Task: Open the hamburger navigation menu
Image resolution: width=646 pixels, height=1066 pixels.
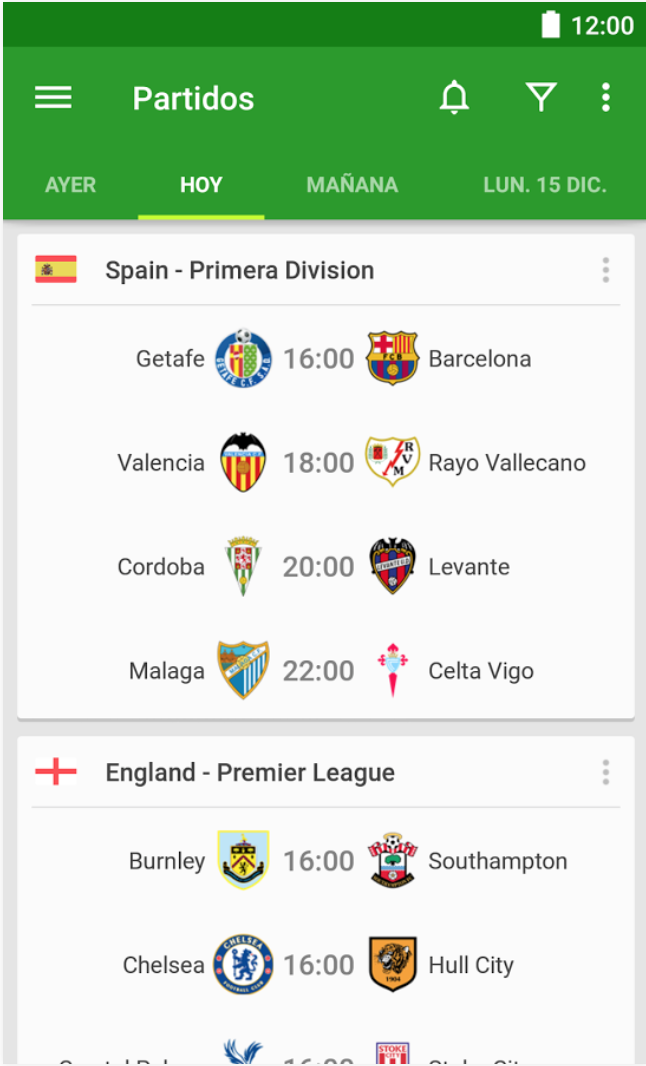Action: 53,97
